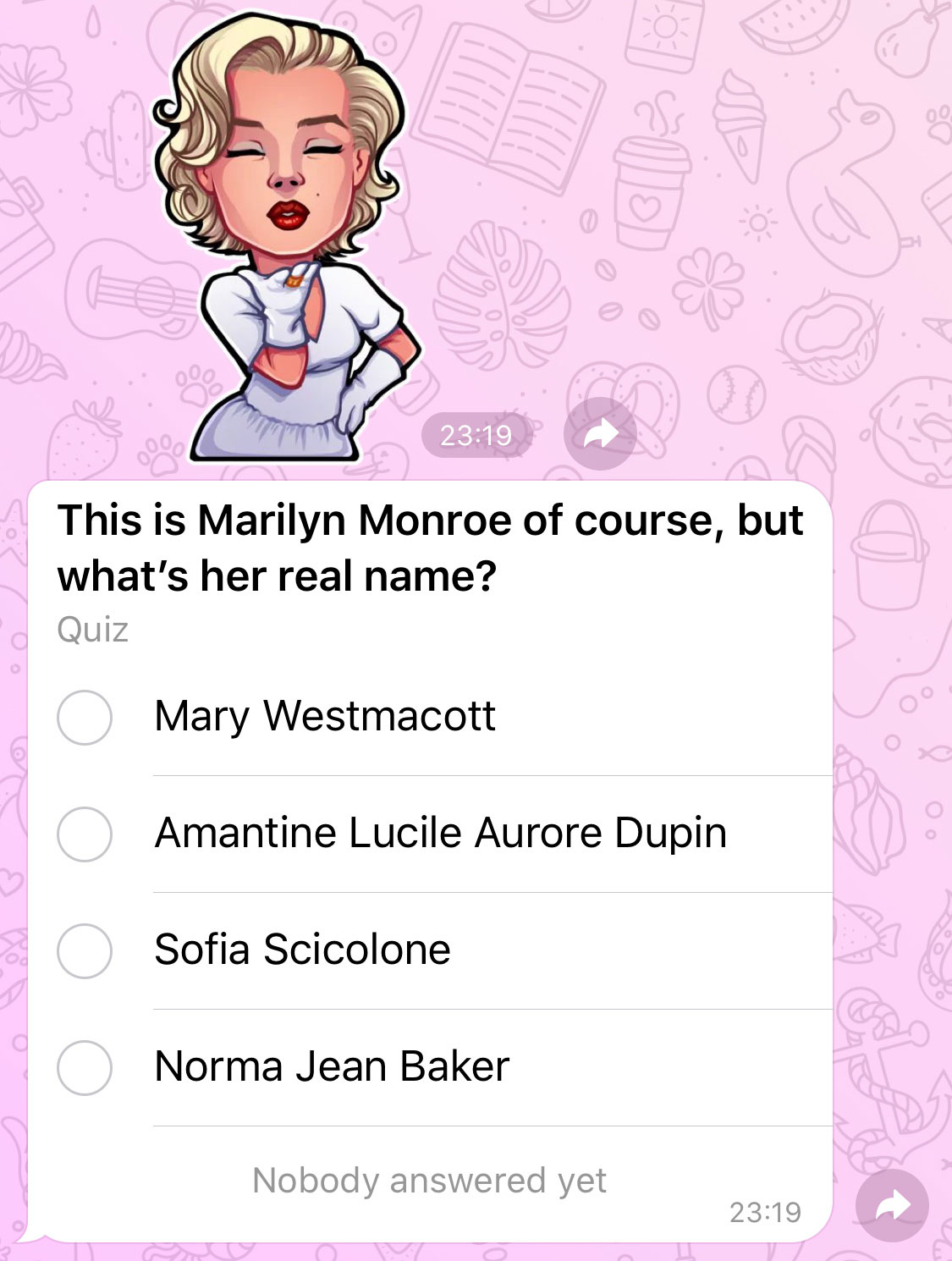Answer with Norma Jean Baker
Image resolution: width=952 pixels, height=1261 pixels.
[x=85, y=1067]
